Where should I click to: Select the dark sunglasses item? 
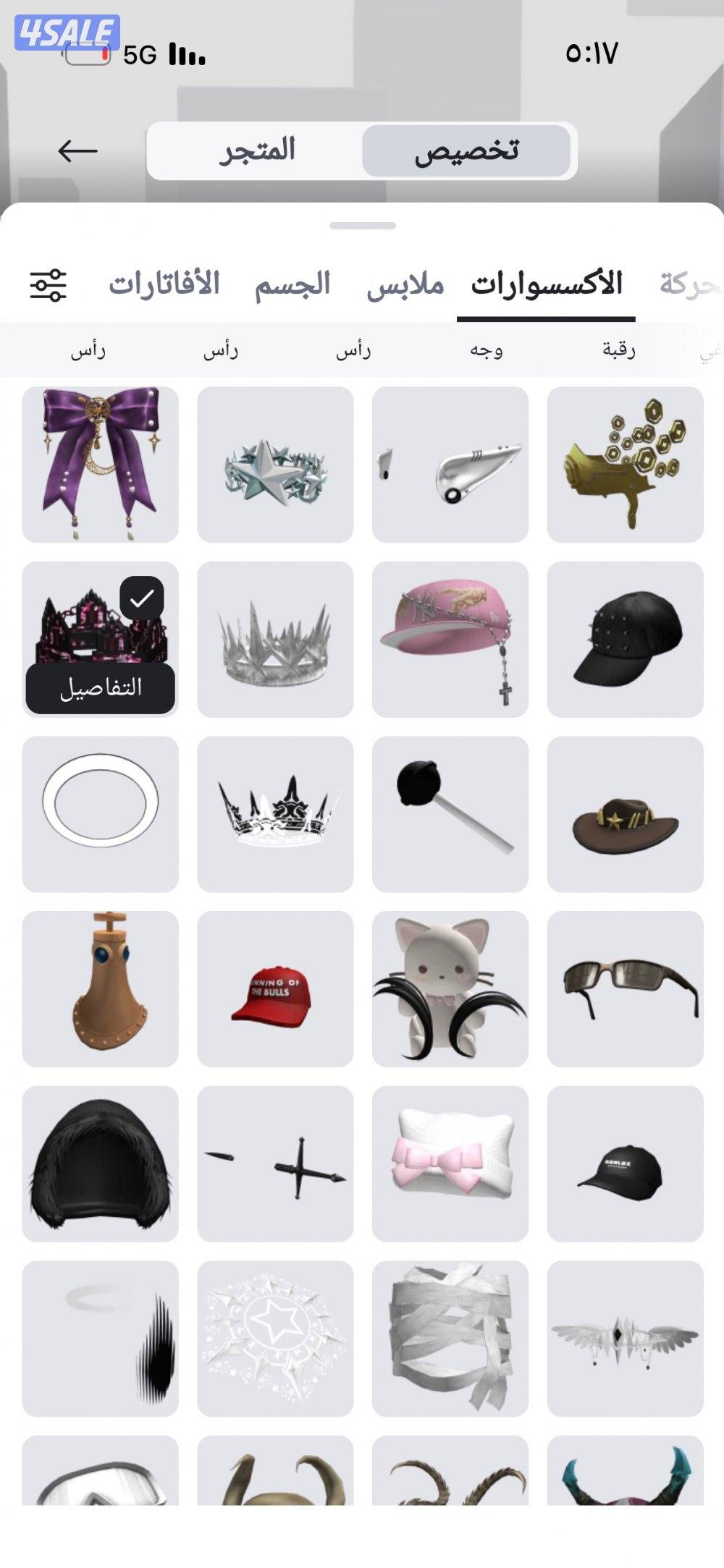pyautogui.click(x=625, y=989)
